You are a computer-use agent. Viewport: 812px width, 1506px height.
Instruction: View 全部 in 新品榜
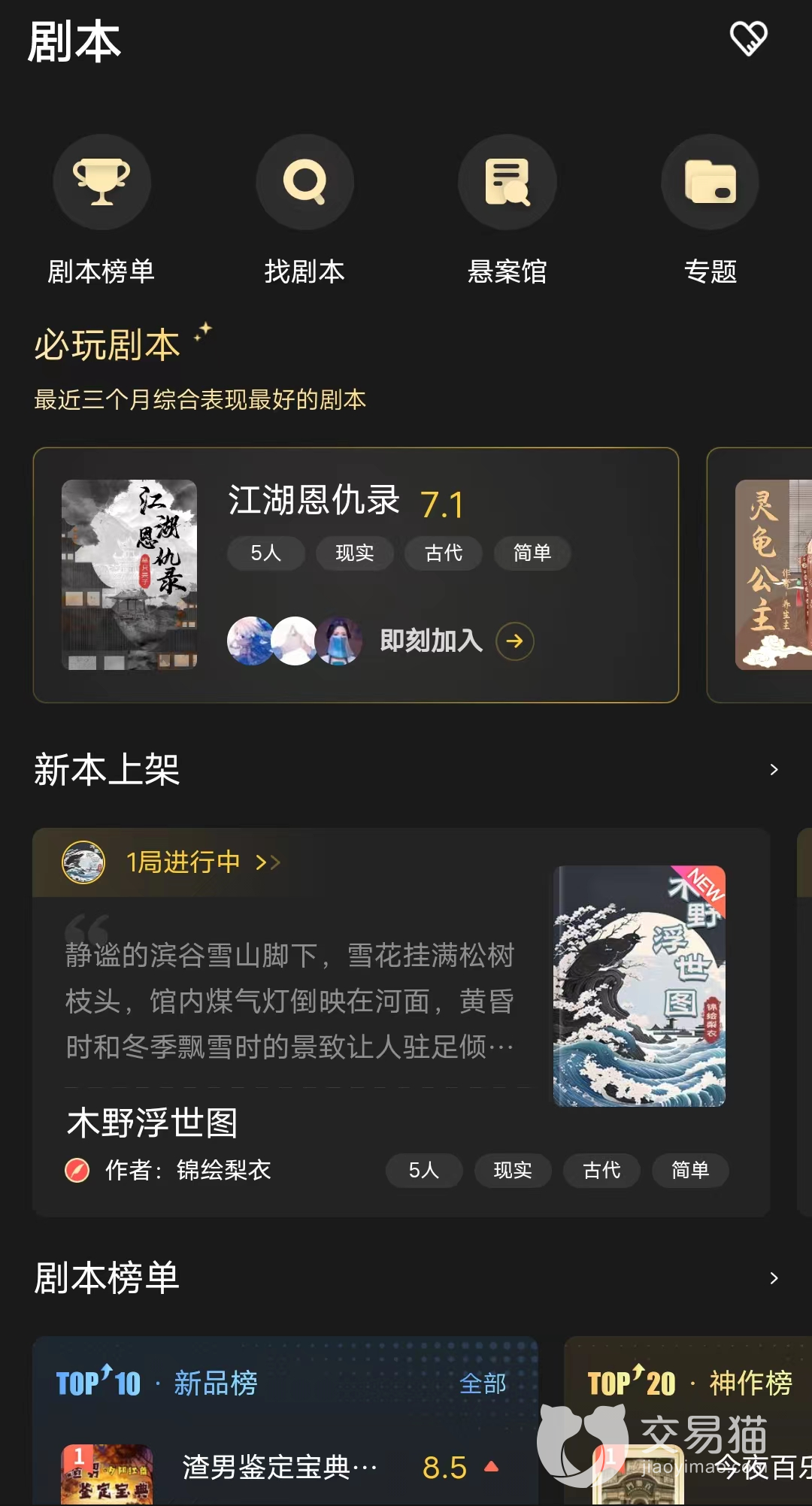(483, 1383)
